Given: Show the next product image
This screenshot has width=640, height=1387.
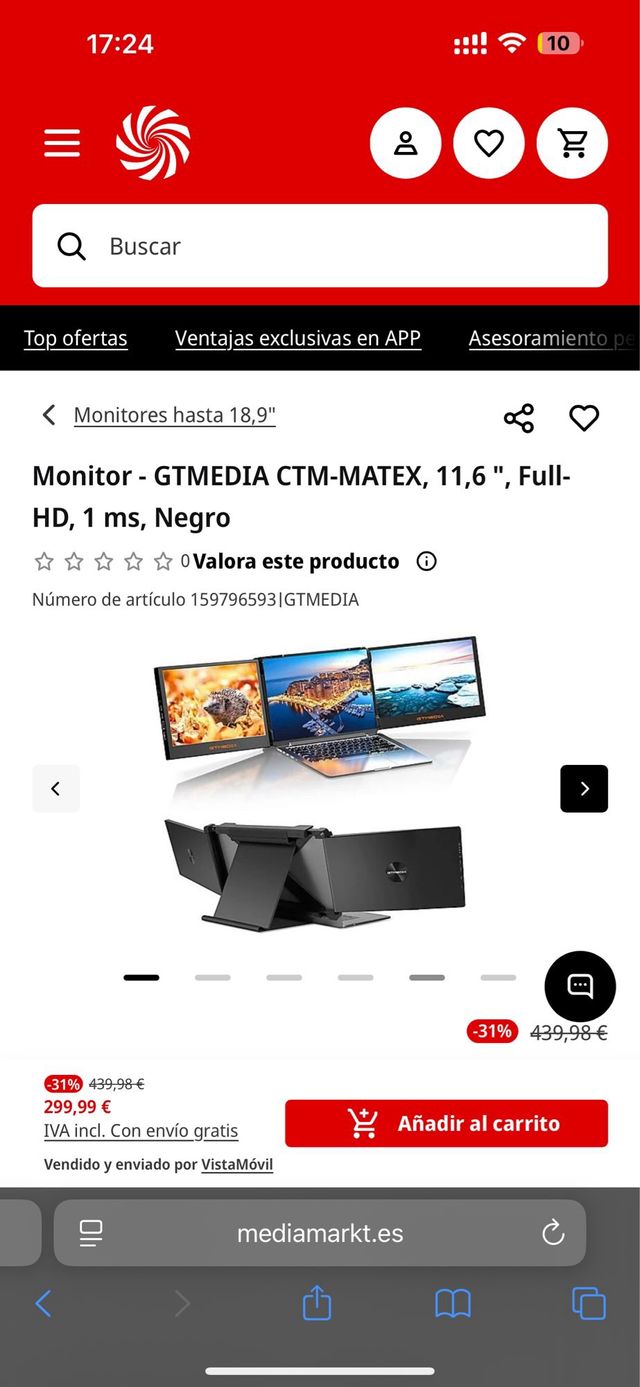Looking at the screenshot, I should tap(584, 788).
